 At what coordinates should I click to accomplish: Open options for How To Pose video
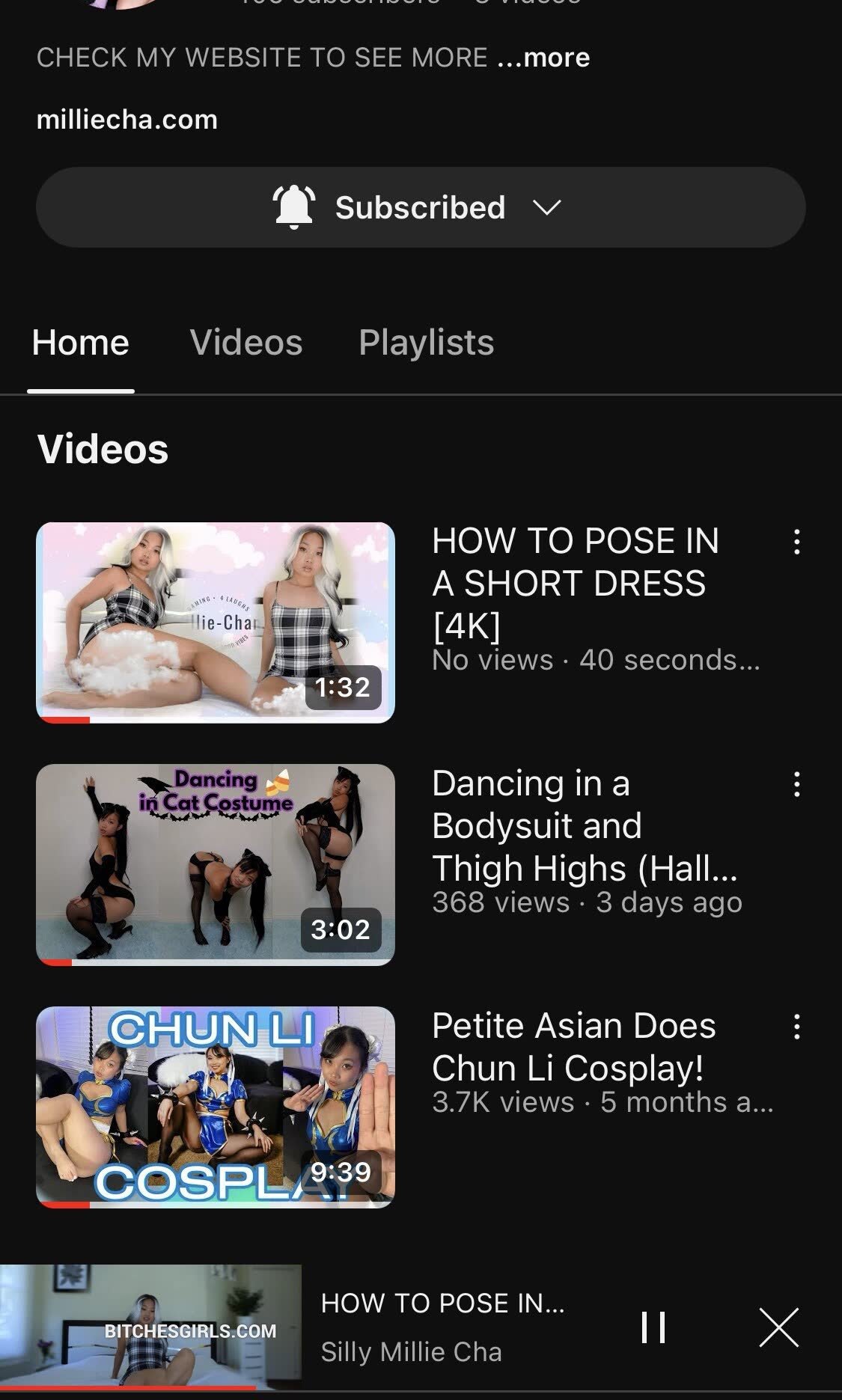tap(797, 542)
